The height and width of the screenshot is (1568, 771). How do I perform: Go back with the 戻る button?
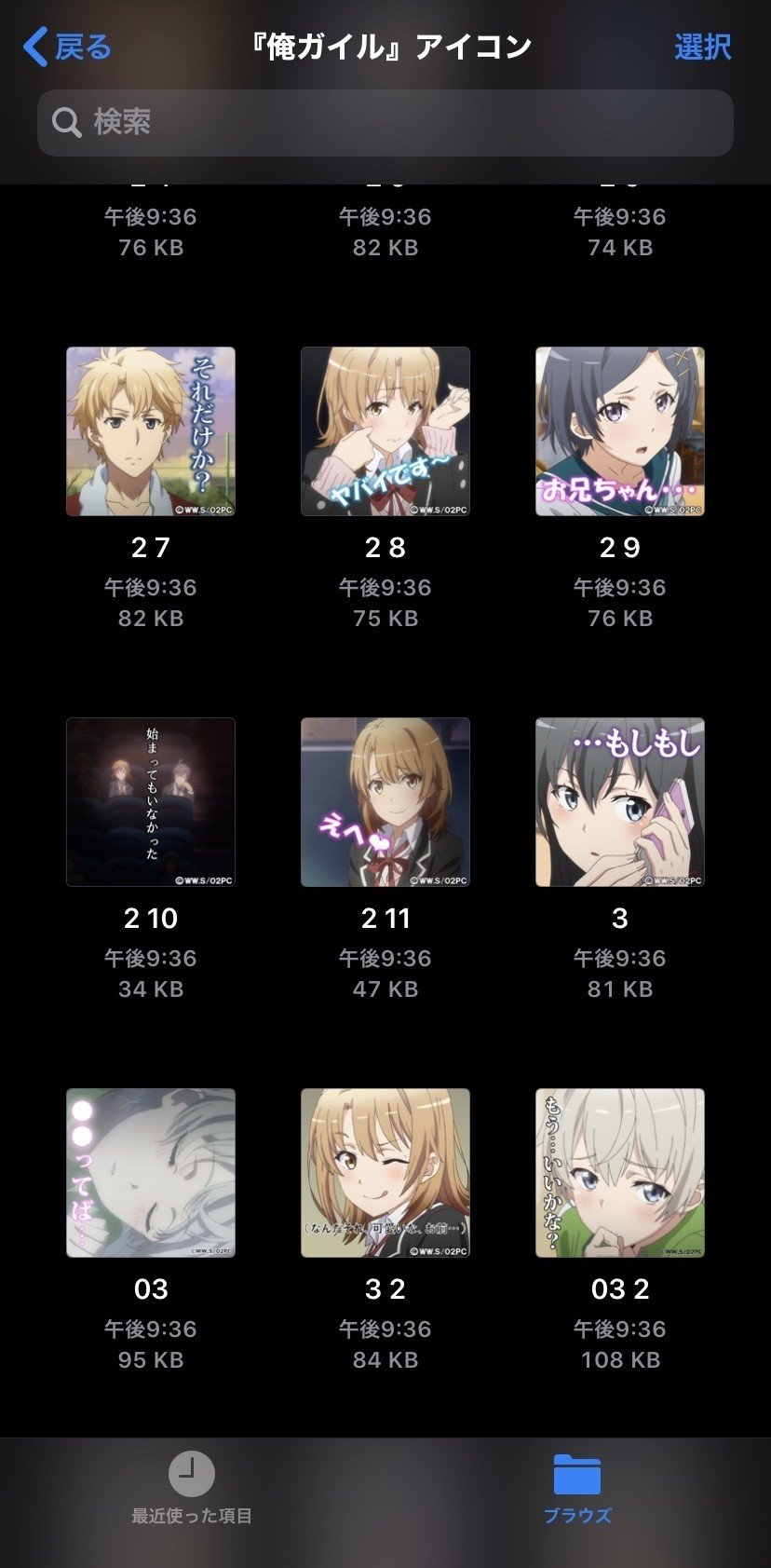tap(67, 47)
